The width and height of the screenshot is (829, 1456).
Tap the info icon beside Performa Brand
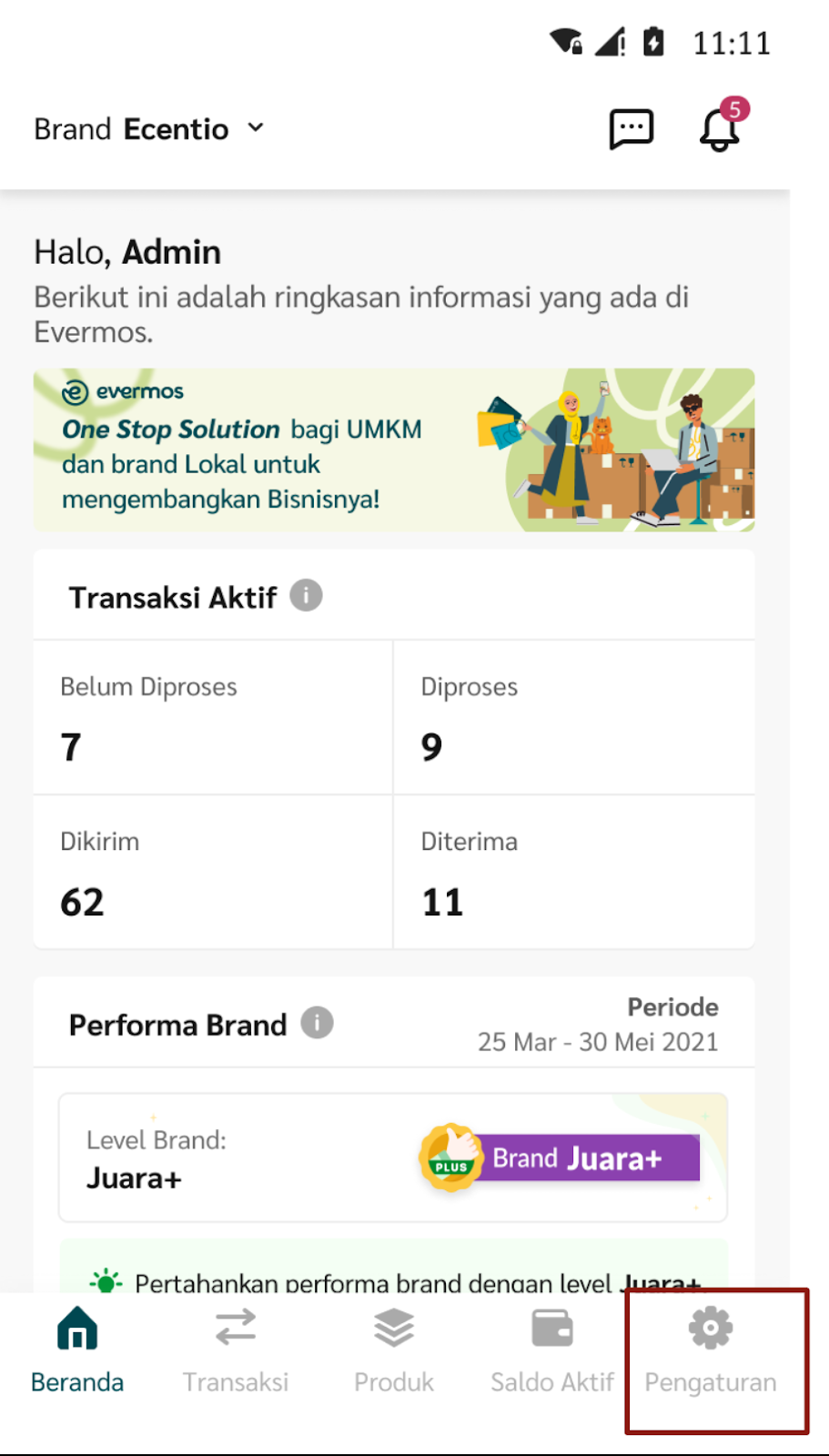click(x=317, y=1023)
